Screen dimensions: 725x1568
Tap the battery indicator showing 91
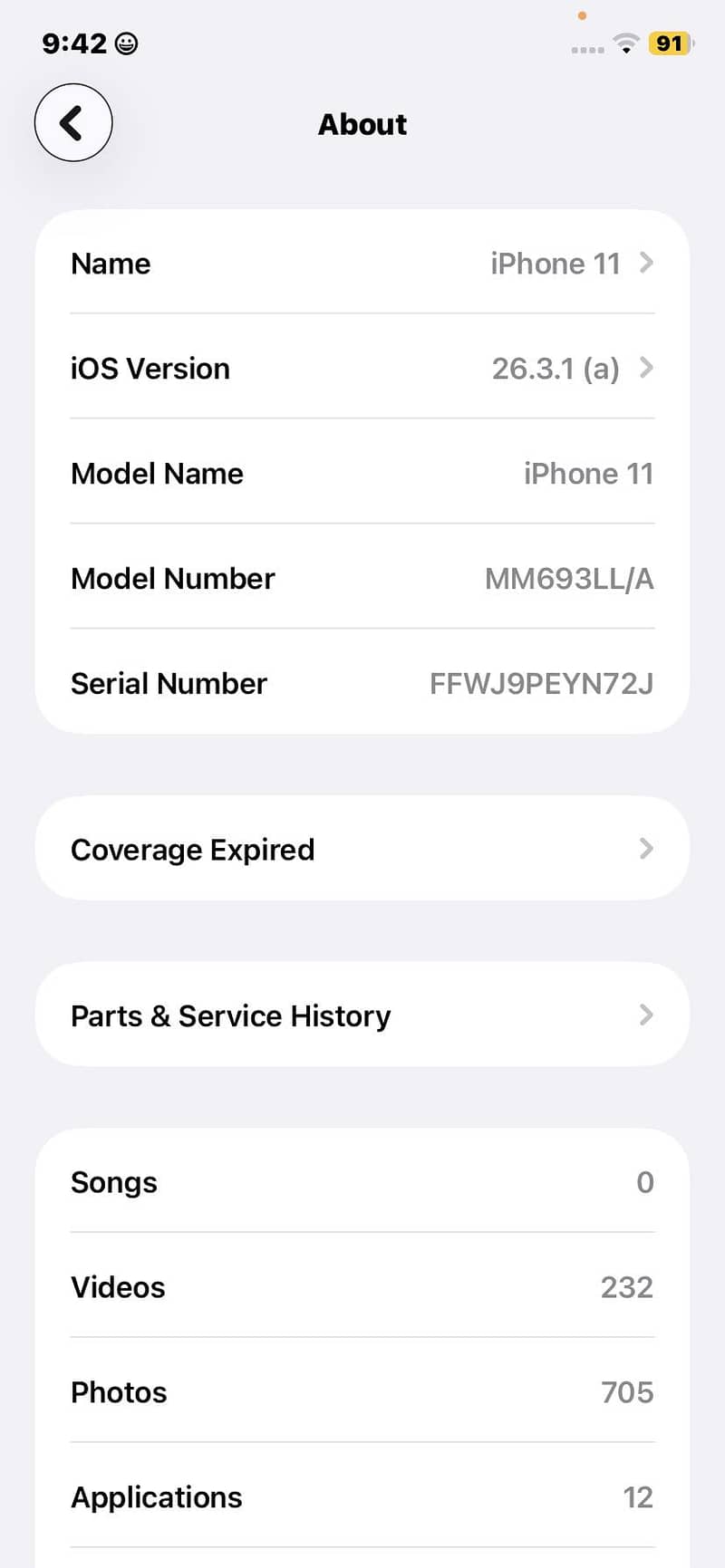coord(668,43)
